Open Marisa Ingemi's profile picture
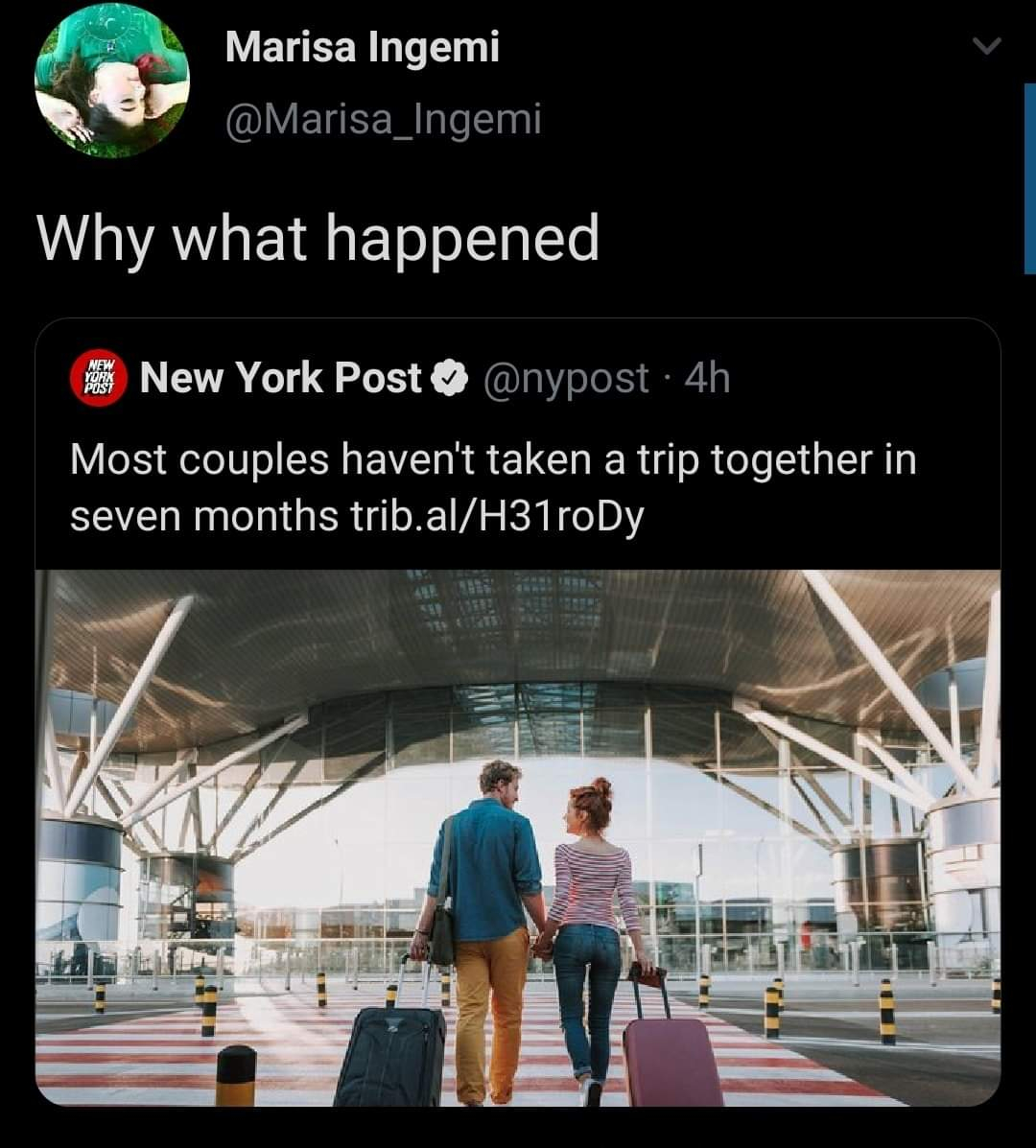 click(112, 81)
